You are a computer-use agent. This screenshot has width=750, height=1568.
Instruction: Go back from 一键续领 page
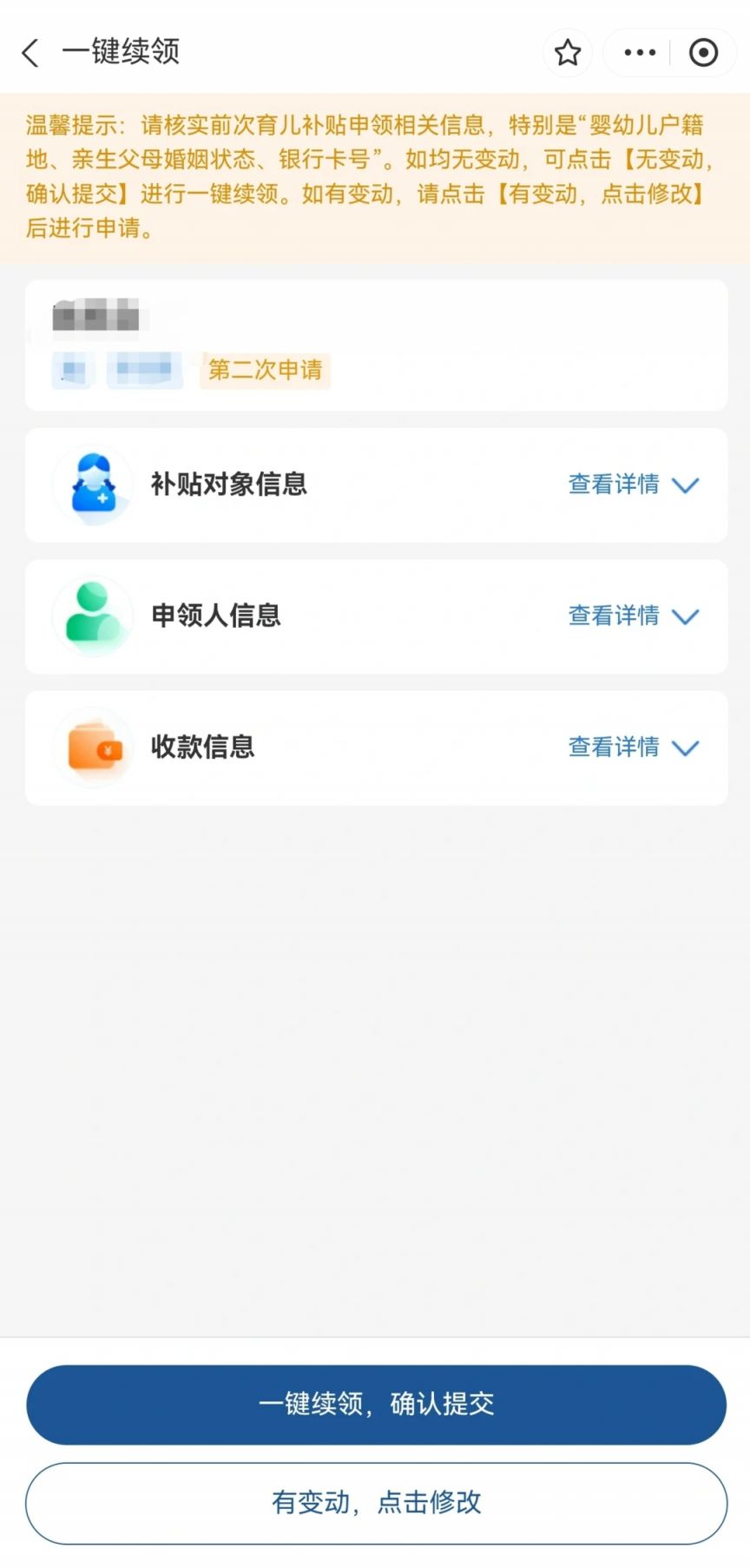point(31,53)
